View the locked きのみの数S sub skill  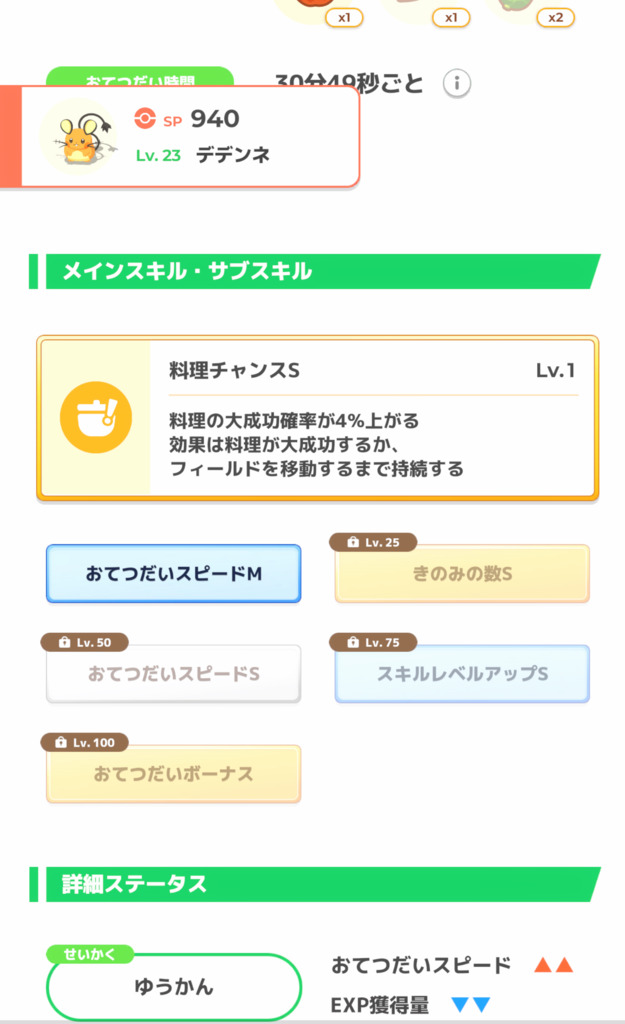pyautogui.click(x=462, y=573)
